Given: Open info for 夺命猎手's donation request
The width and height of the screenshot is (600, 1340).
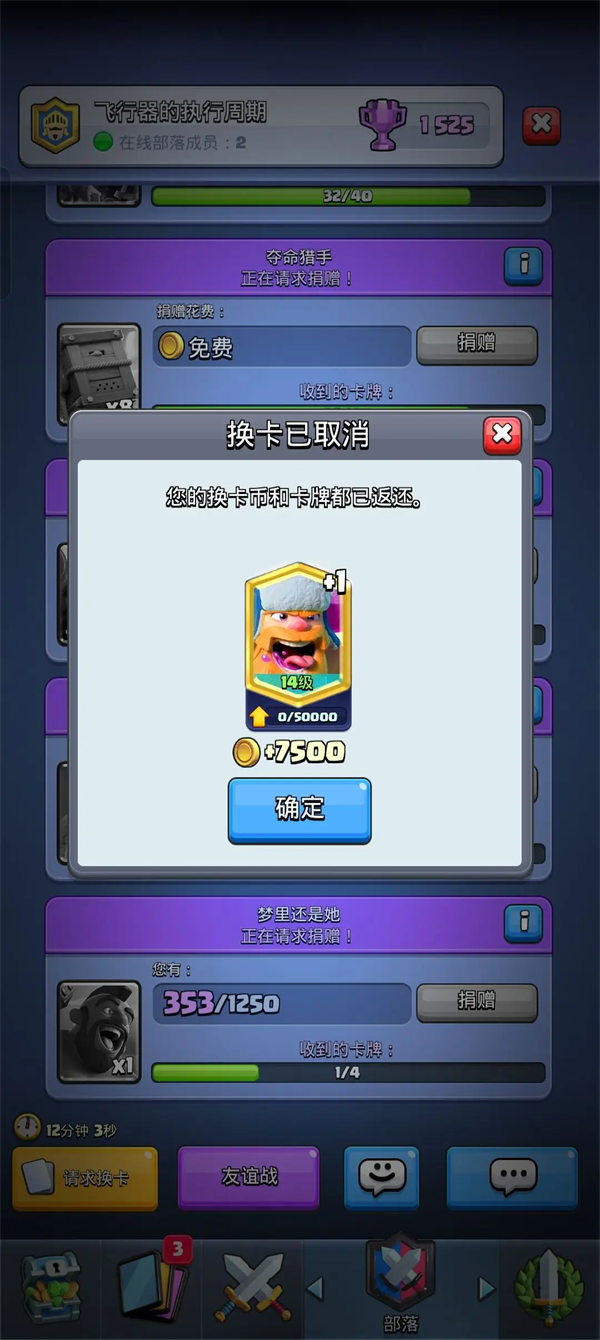Looking at the screenshot, I should point(523,266).
